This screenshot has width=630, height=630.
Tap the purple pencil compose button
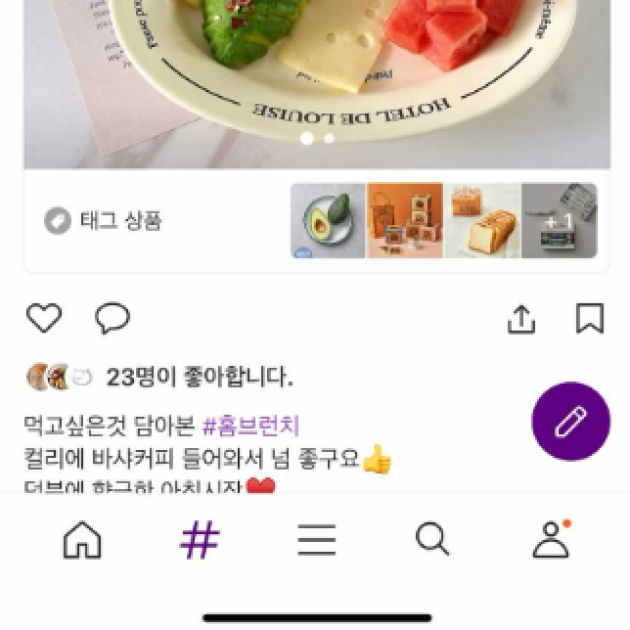(x=570, y=420)
